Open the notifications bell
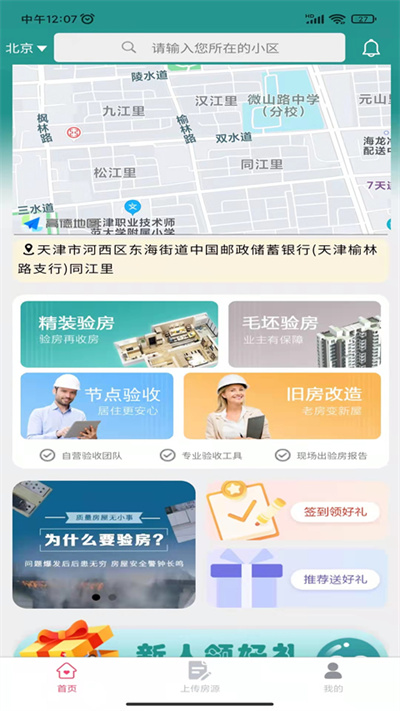This screenshot has width=400, height=711. point(371,48)
